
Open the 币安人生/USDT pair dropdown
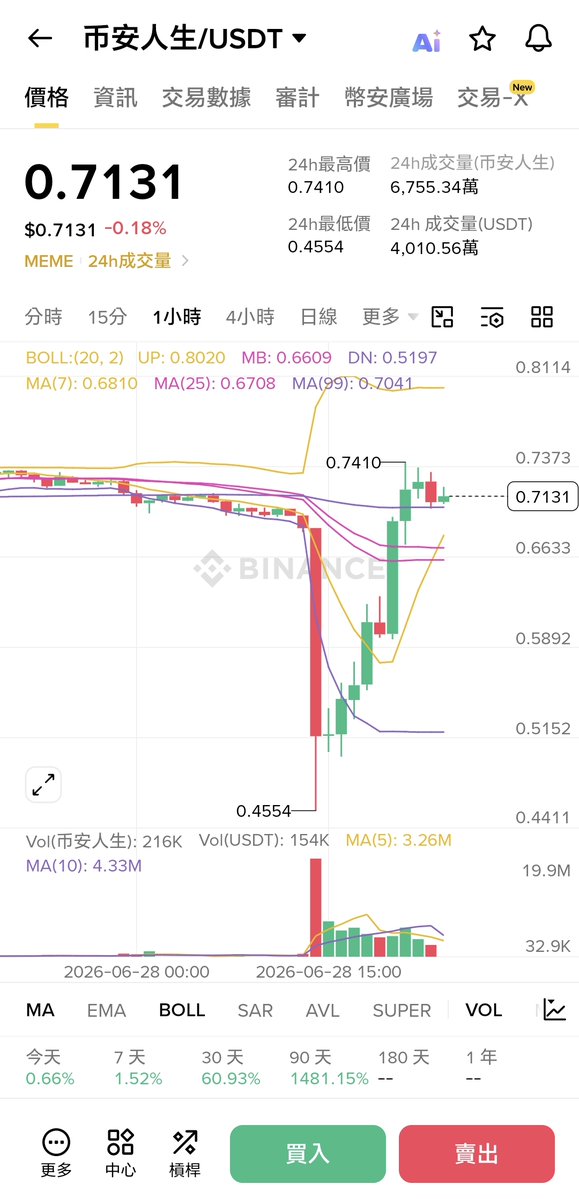click(x=195, y=37)
